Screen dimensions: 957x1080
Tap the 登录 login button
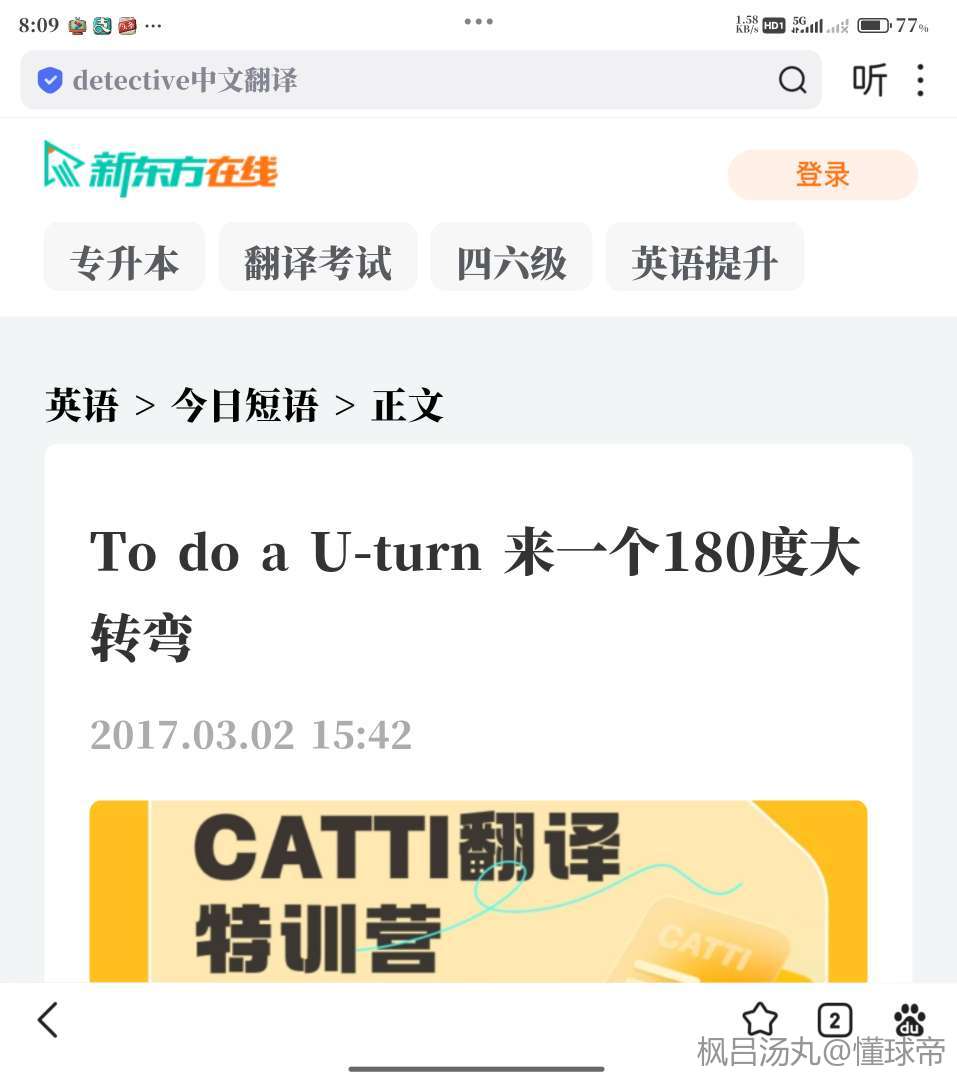pyautogui.click(x=822, y=175)
